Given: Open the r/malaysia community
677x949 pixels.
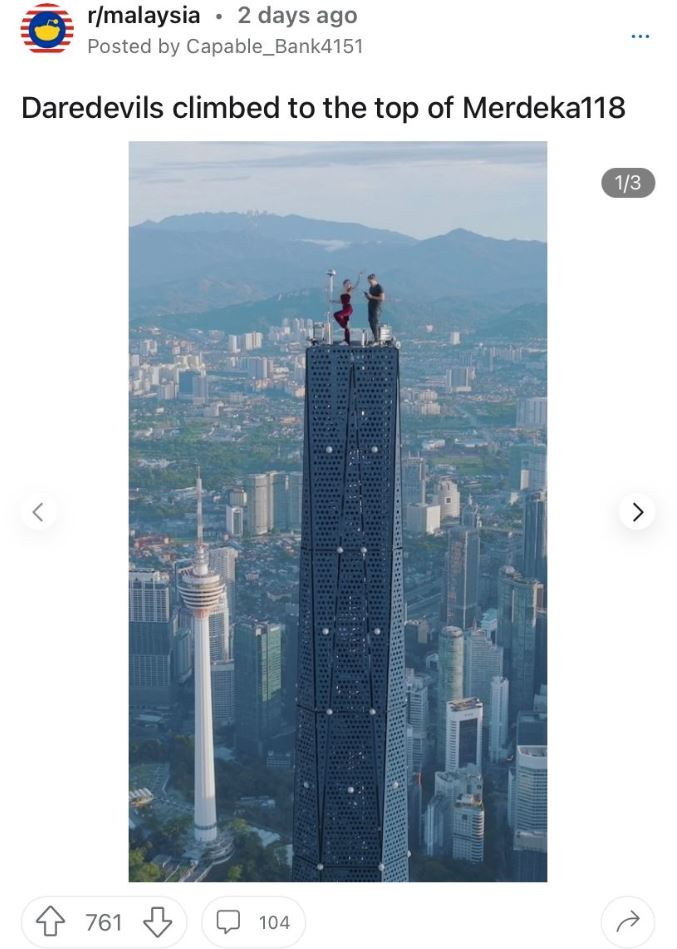Looking at the screenshot, I should pyautogui.click(x=143, y=16).
